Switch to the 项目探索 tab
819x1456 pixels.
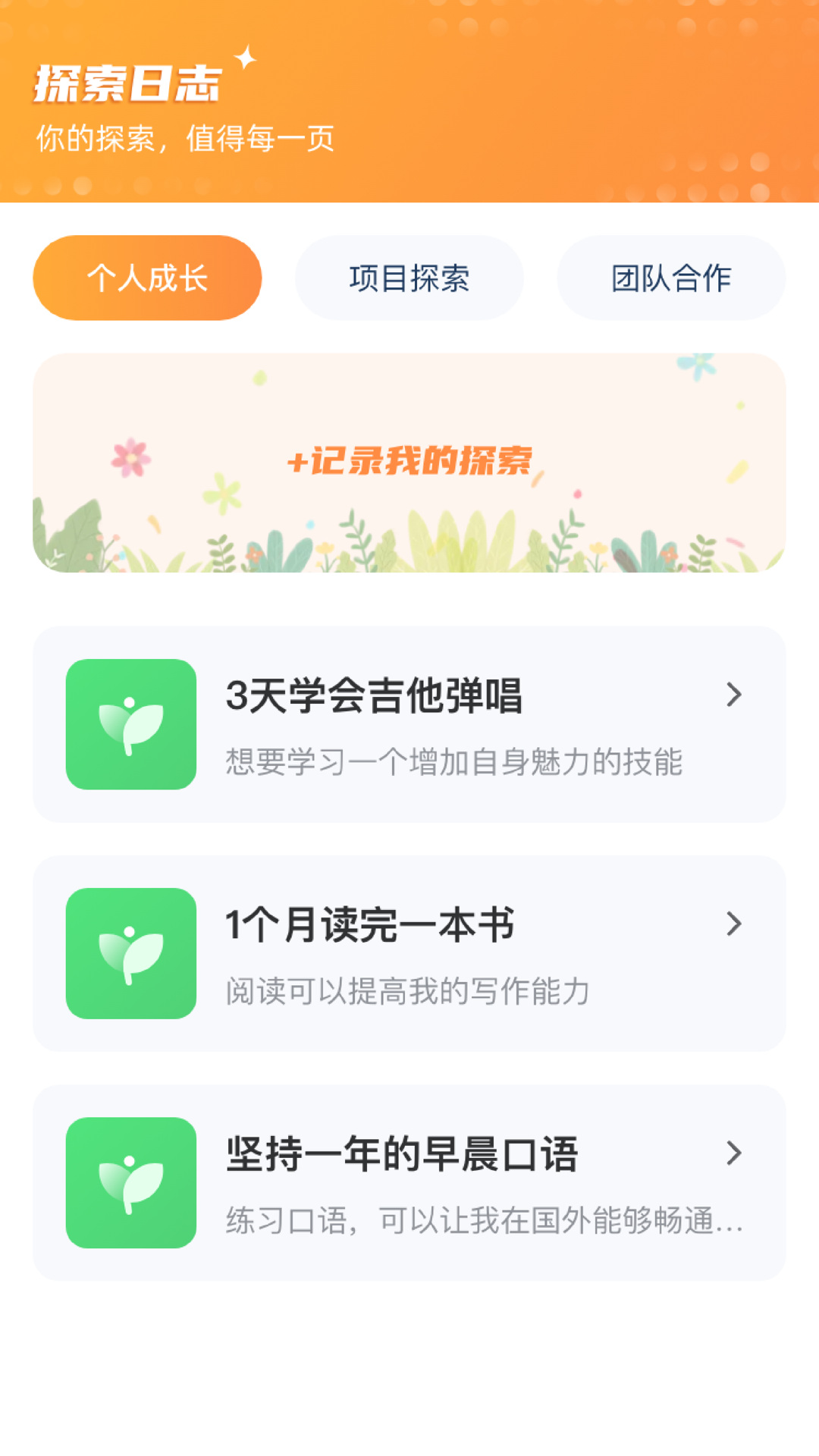409,278
